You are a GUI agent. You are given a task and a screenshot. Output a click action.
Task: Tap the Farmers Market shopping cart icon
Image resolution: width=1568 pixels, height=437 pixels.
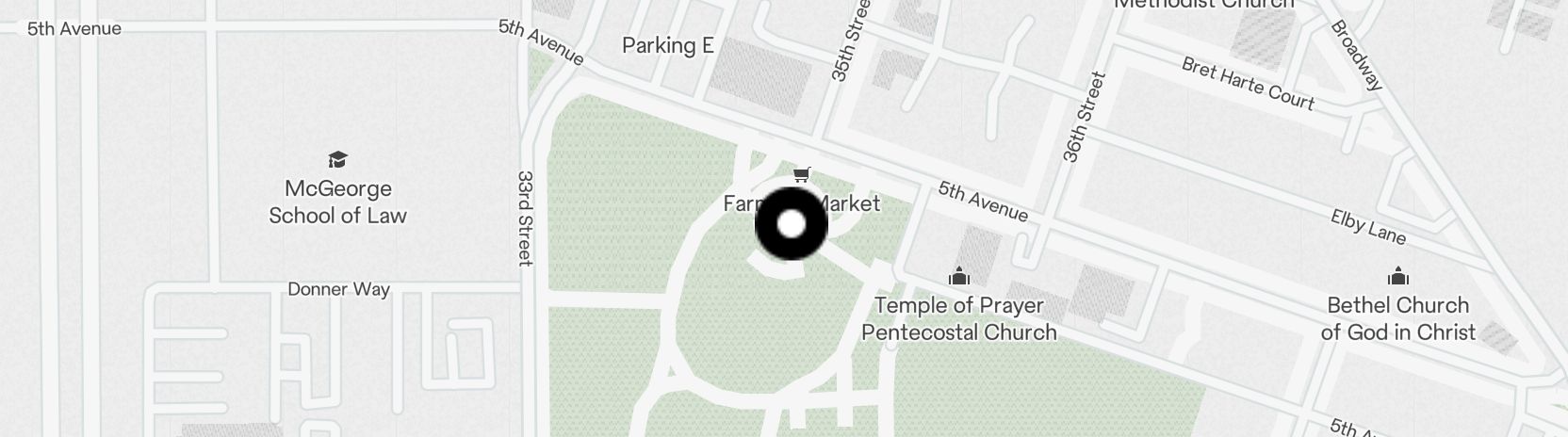[801, 175]
